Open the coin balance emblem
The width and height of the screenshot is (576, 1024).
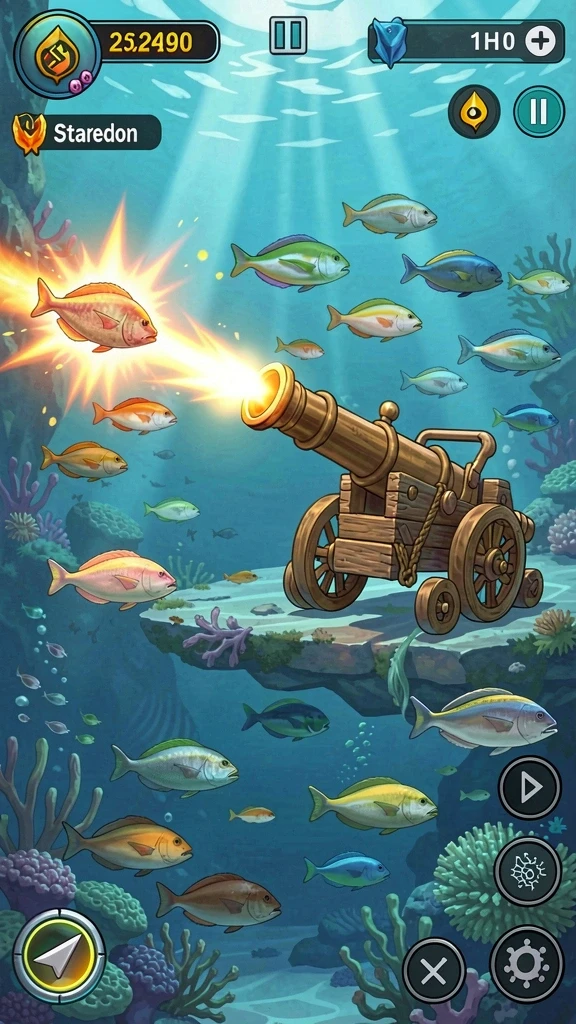coord(57,55)
